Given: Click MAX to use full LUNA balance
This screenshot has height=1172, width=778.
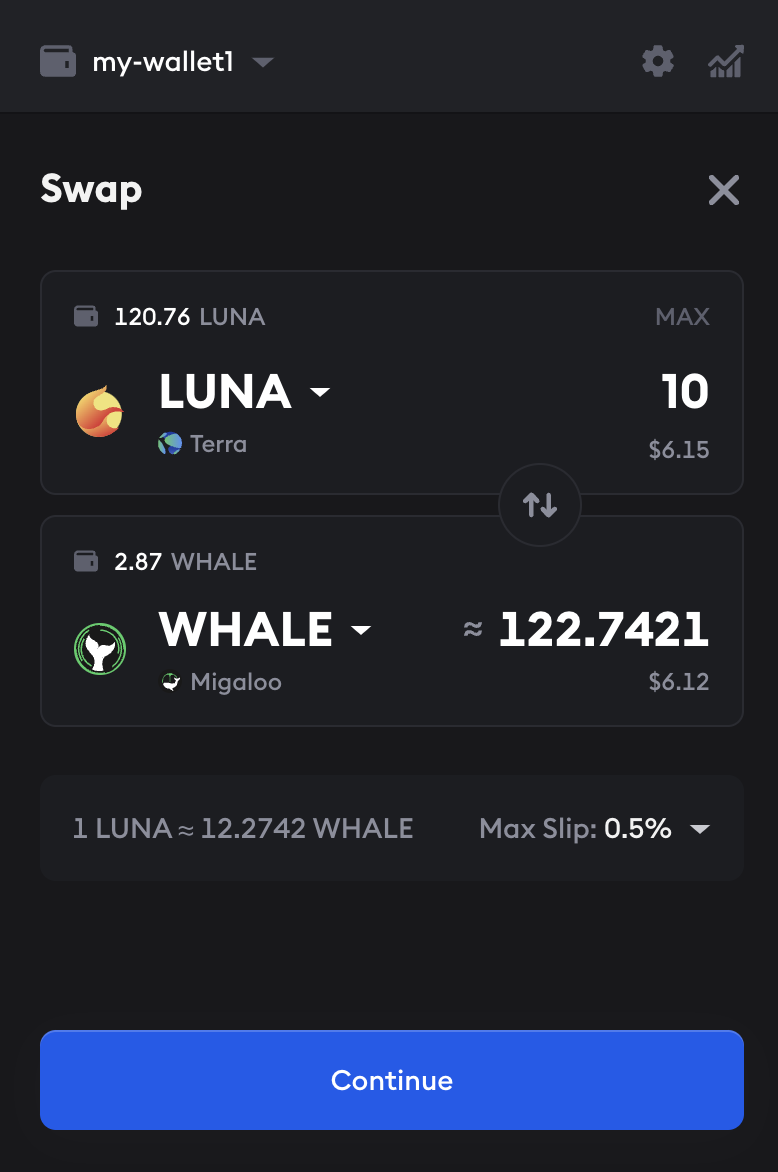Looking at the screenshot, I should tap(682, 316).
